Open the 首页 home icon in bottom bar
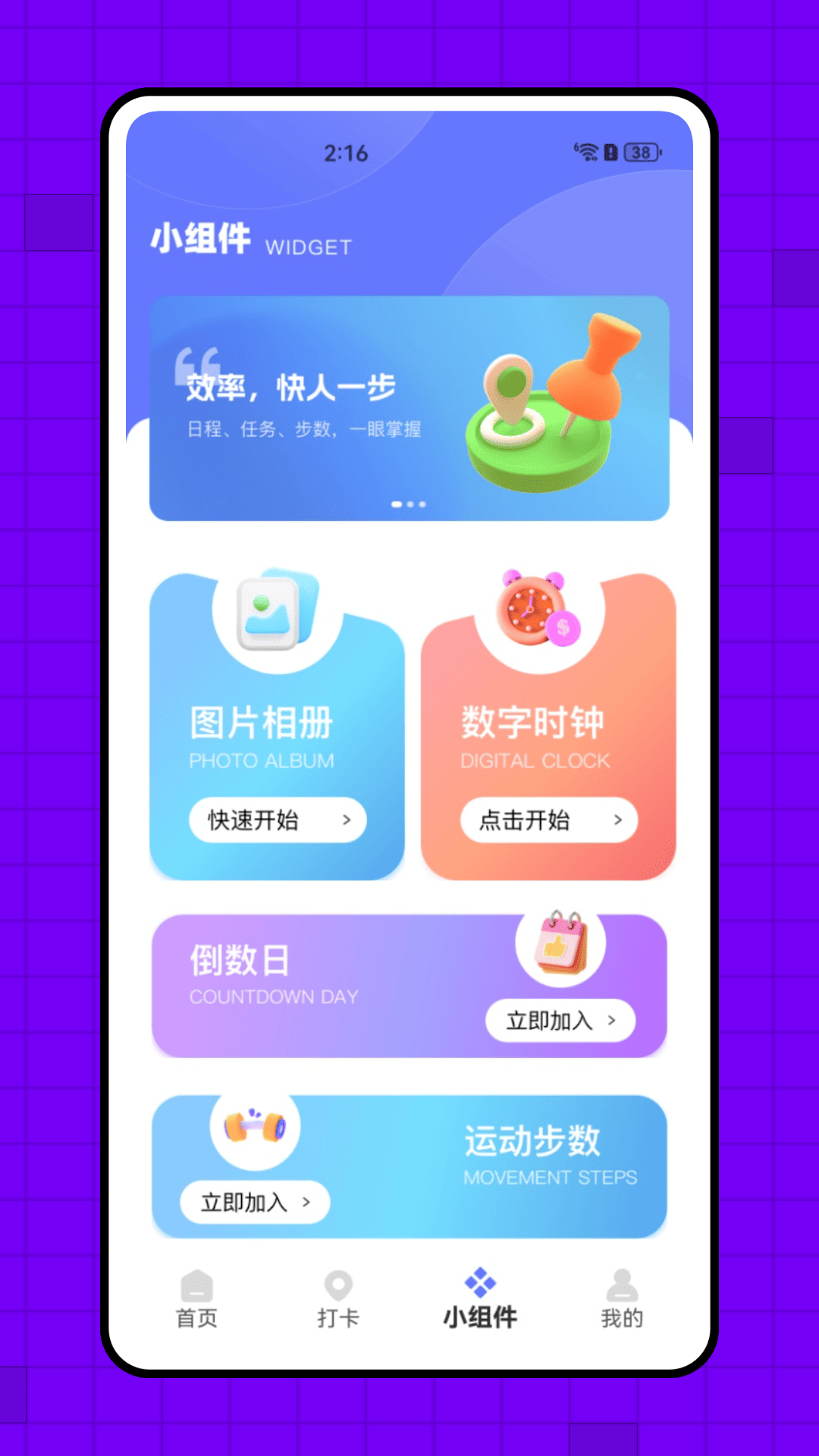The image size is (819, 1456). [195, 1285]
